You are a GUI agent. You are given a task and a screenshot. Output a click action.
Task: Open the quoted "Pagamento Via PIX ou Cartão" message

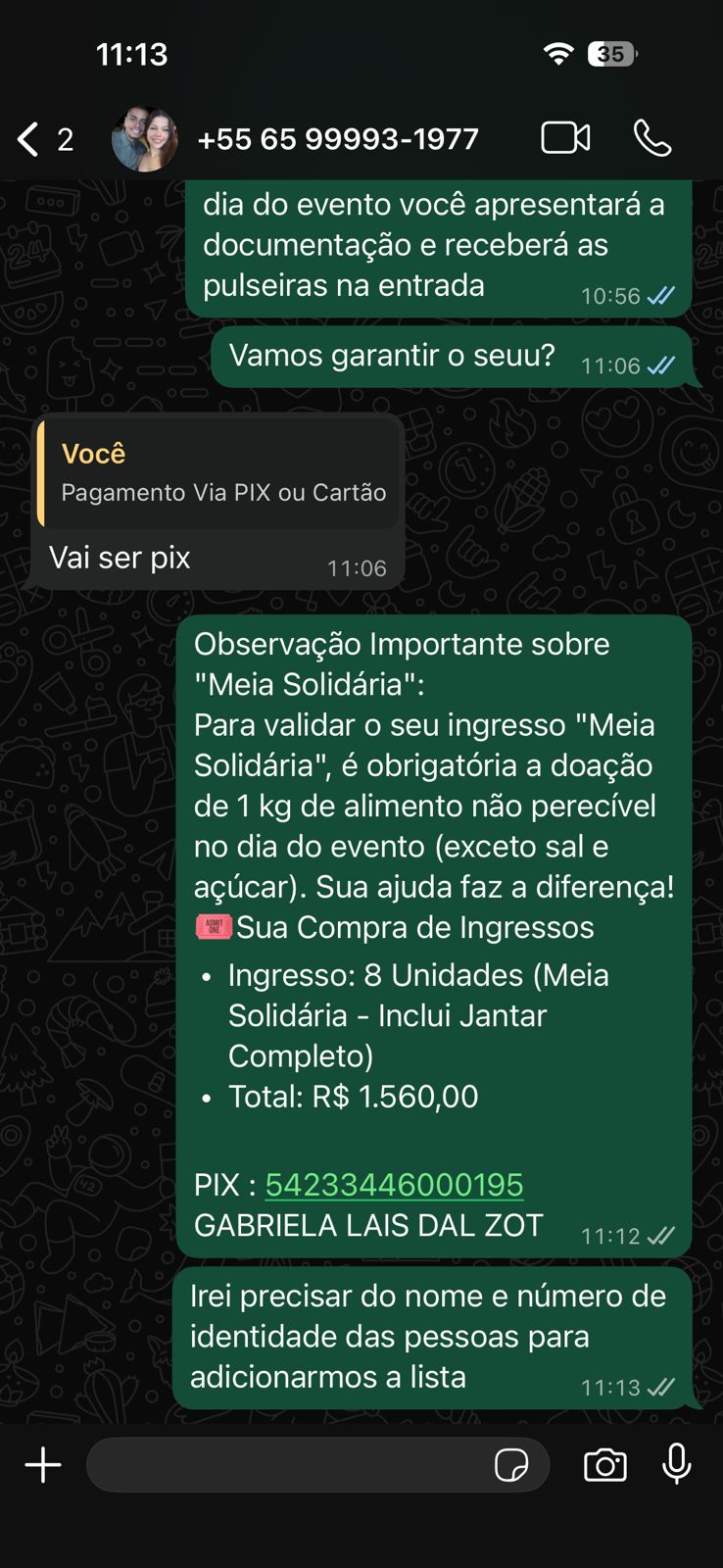[219, 474]
